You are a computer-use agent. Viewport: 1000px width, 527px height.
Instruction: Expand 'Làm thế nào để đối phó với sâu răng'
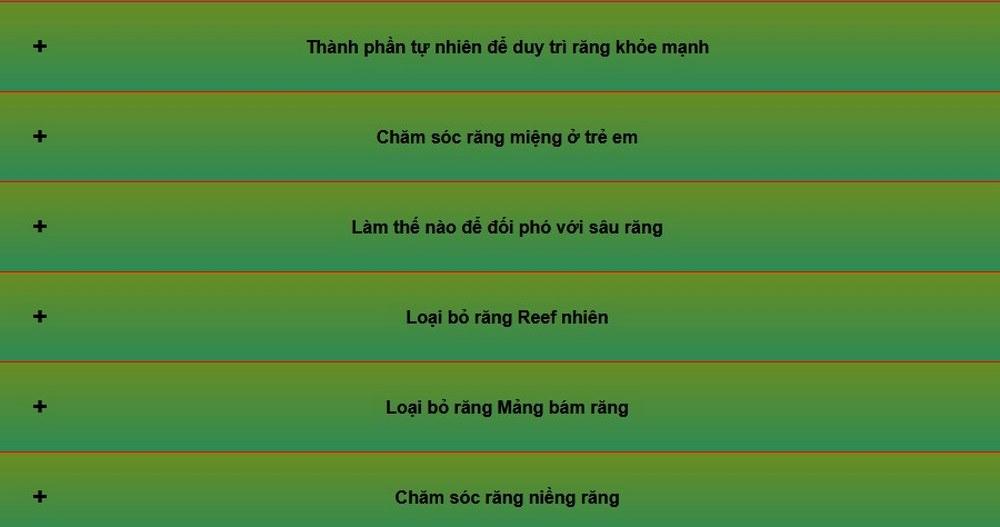click(x=507, y=227)
